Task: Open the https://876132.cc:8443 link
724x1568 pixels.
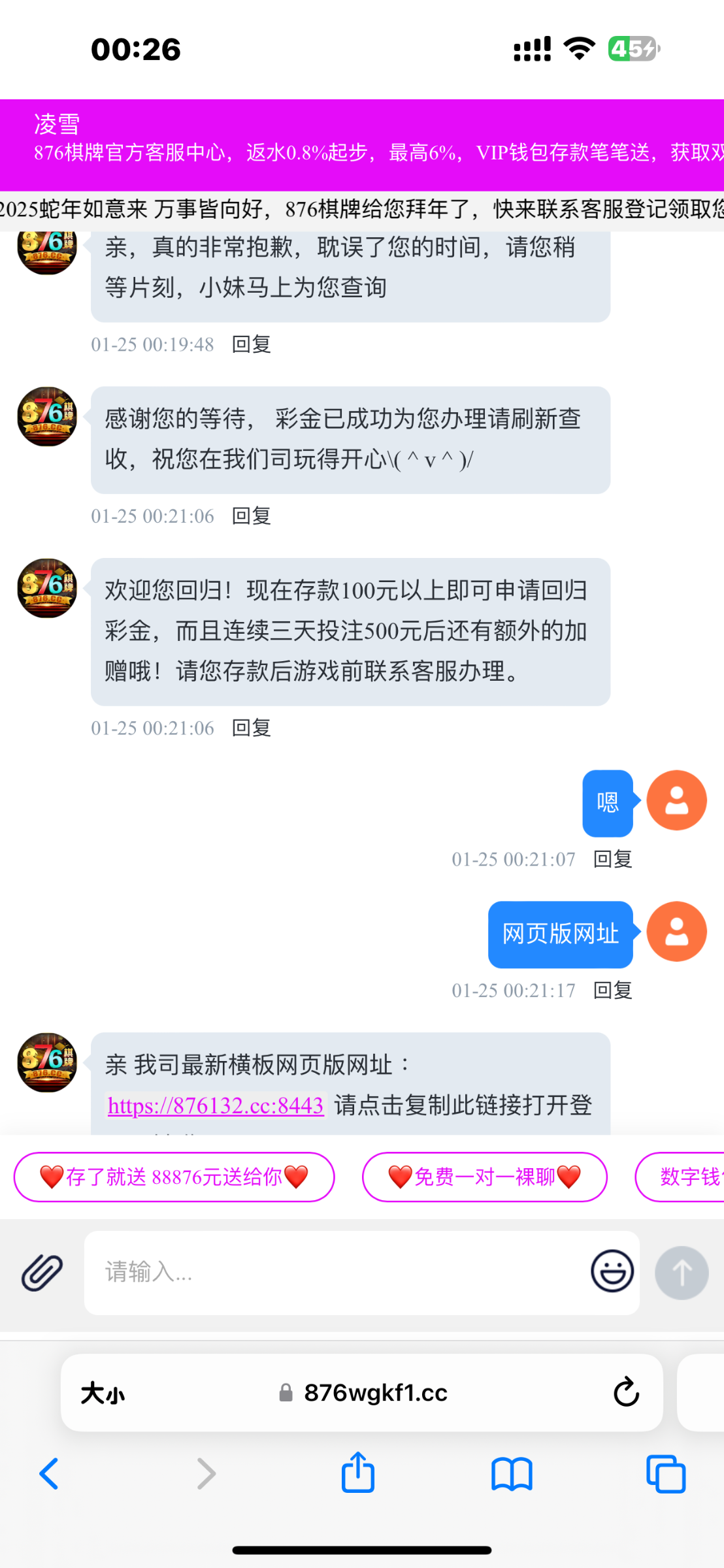Action: pyautogui.click(x=216, y=1105)
